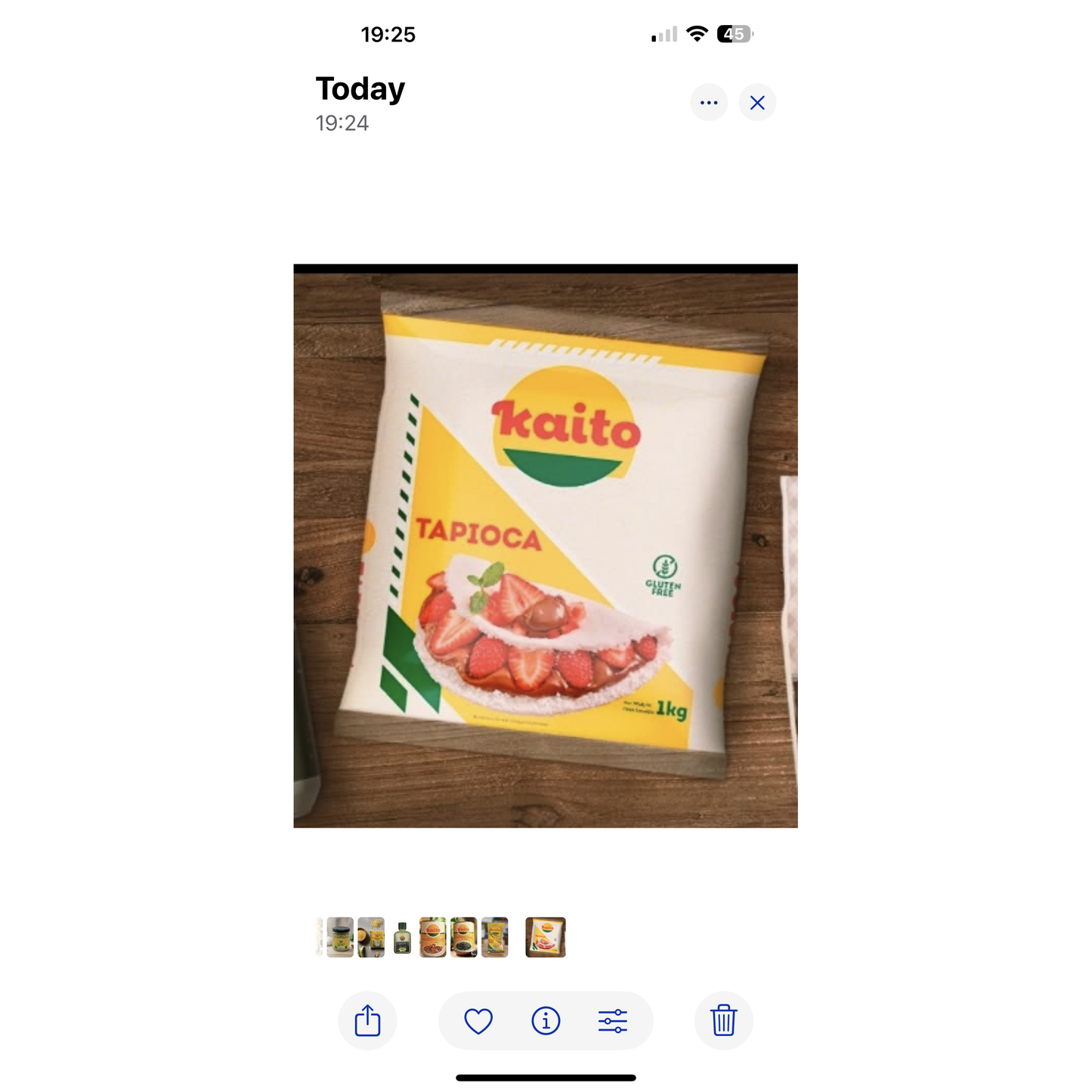Select the jar with black lid thumbnail
Screen dimensions: 1092x1092
340,938
